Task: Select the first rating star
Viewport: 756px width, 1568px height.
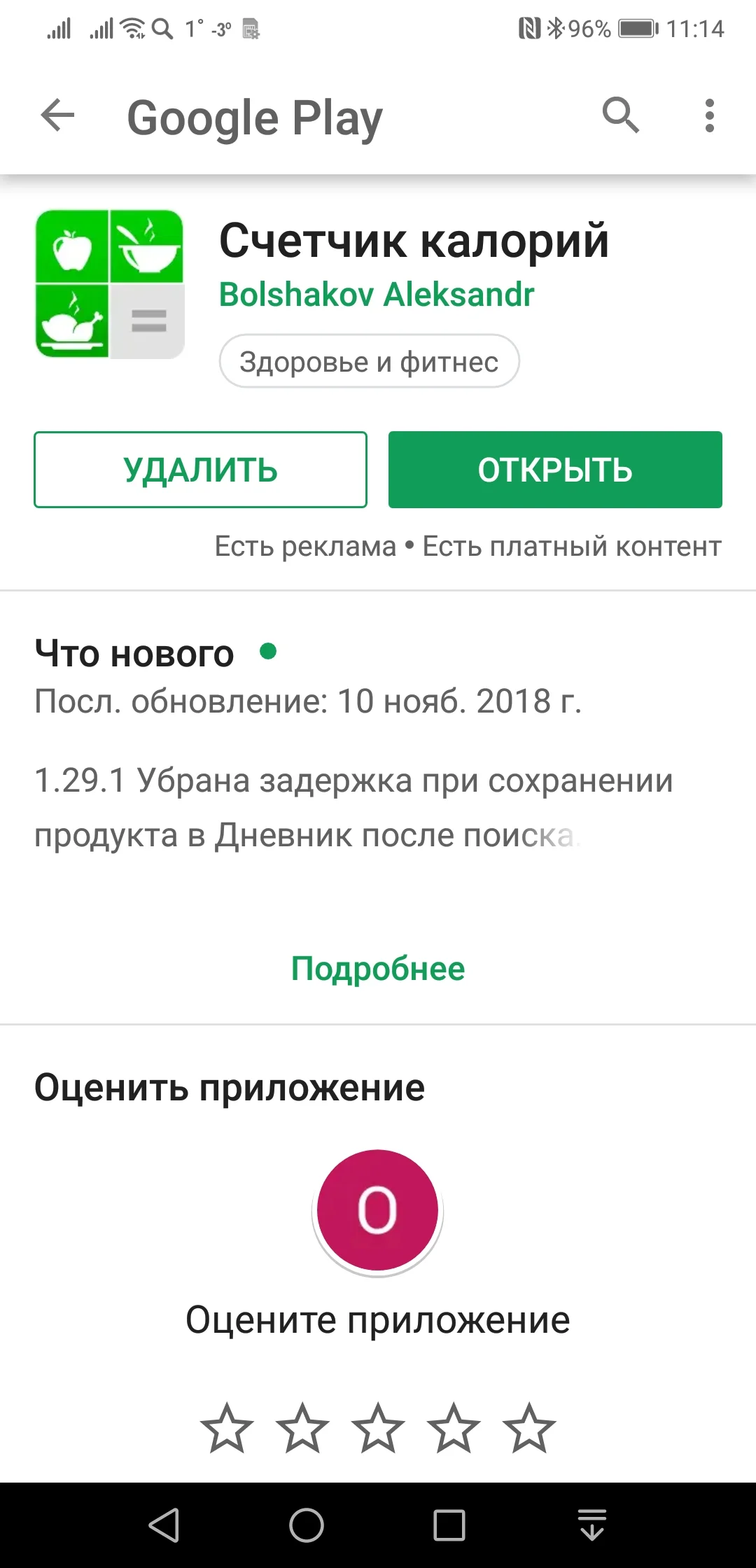Action: [x=228, y=1426]
